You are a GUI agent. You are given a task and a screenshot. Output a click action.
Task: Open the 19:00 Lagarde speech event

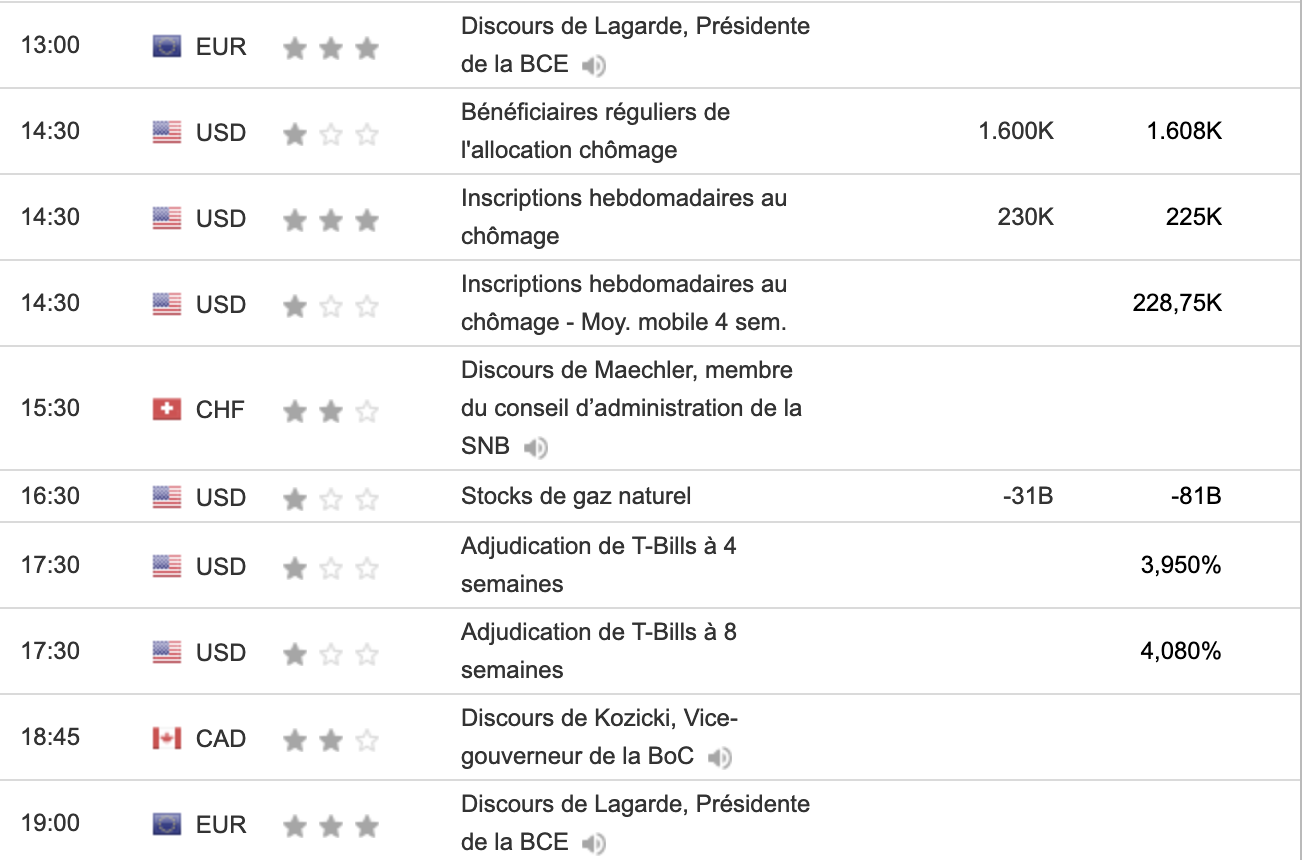(x=634, y=805)
